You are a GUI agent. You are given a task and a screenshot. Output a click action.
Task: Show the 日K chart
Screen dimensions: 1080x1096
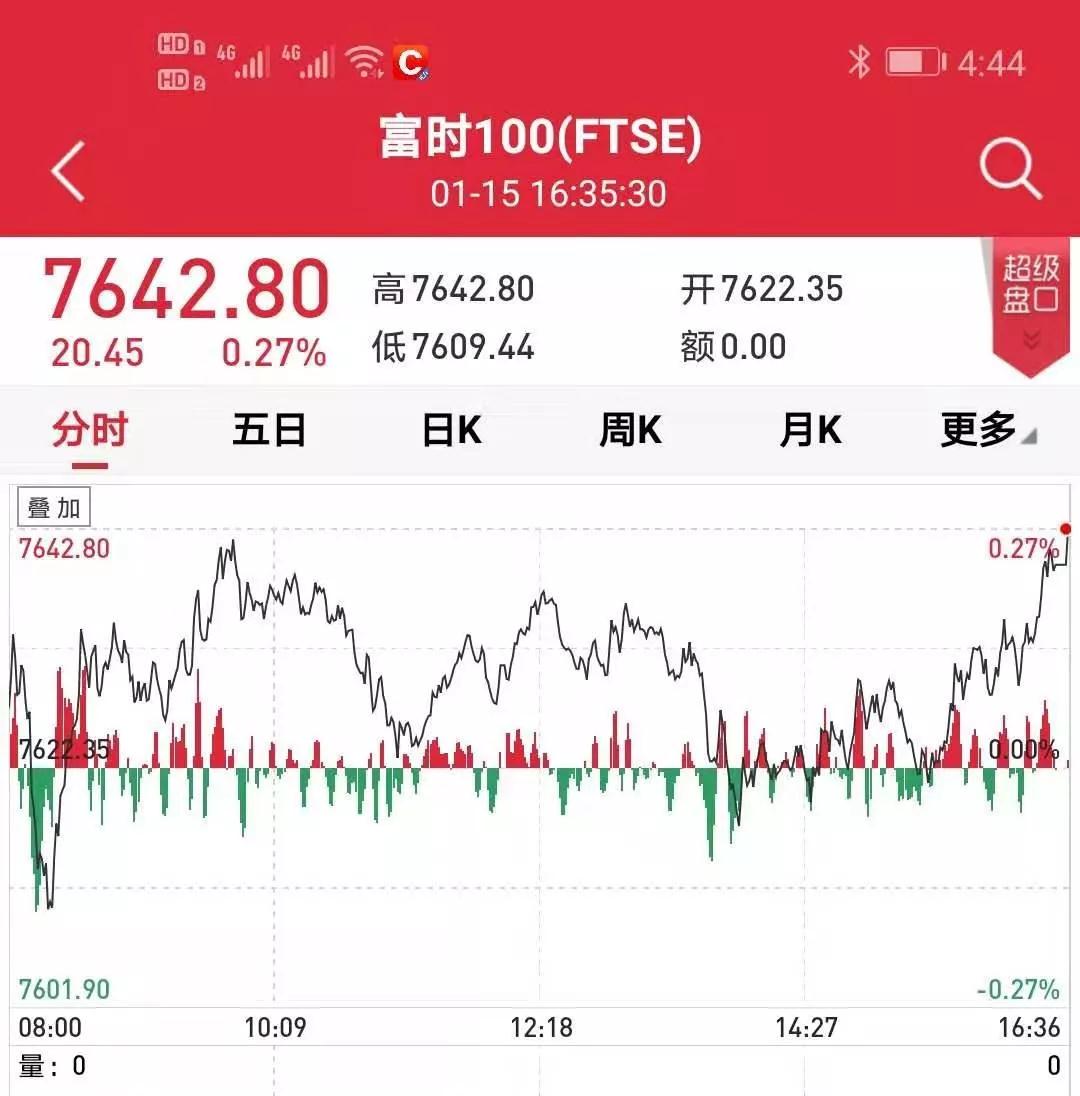tap(451, 431)
